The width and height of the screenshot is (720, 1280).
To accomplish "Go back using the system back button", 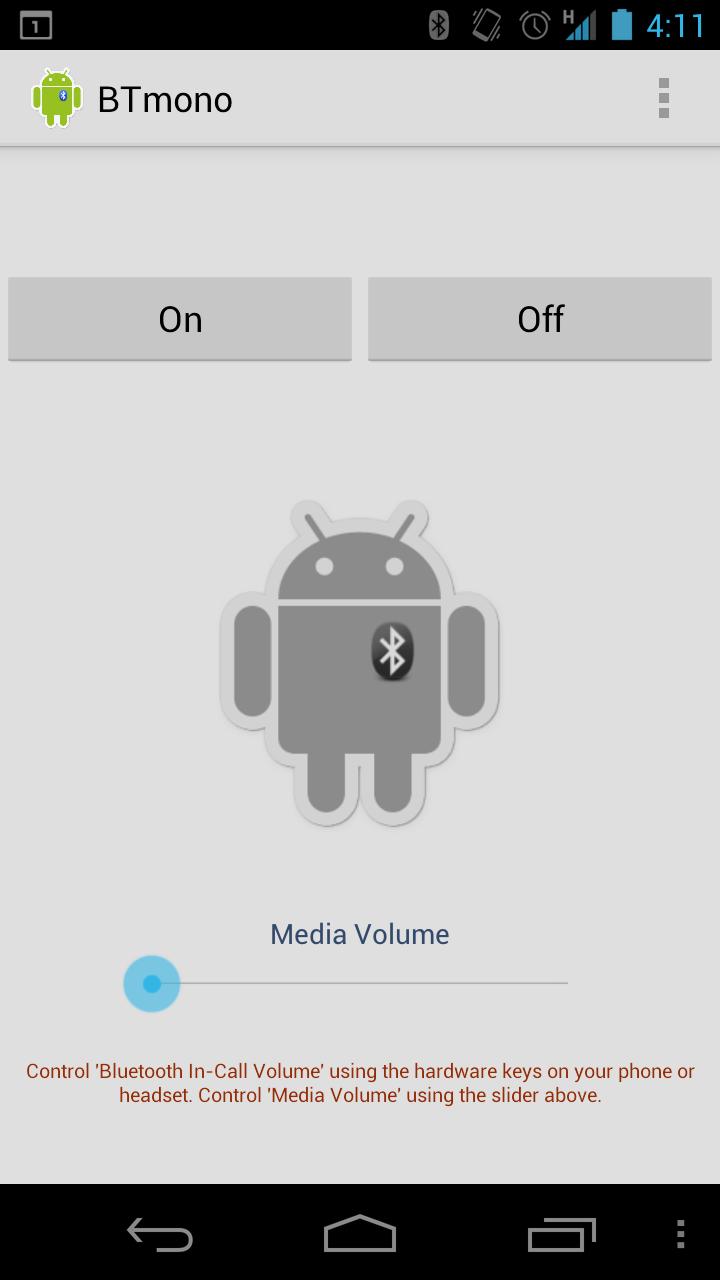I will [x=160, y=1235].
